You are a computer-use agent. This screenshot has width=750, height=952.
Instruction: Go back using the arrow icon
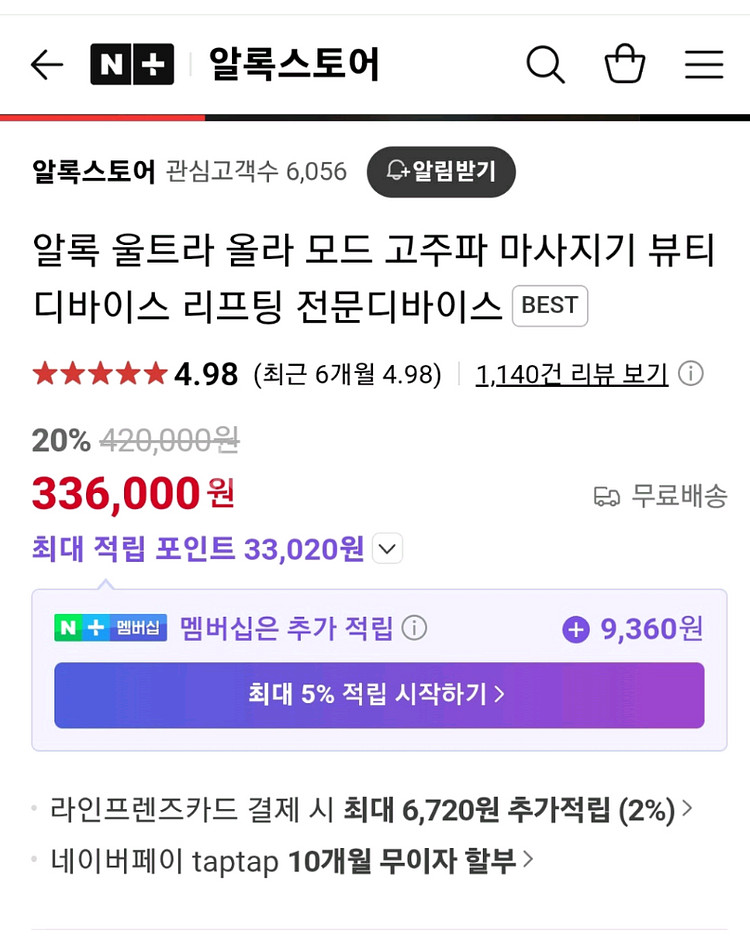[46, 66]
